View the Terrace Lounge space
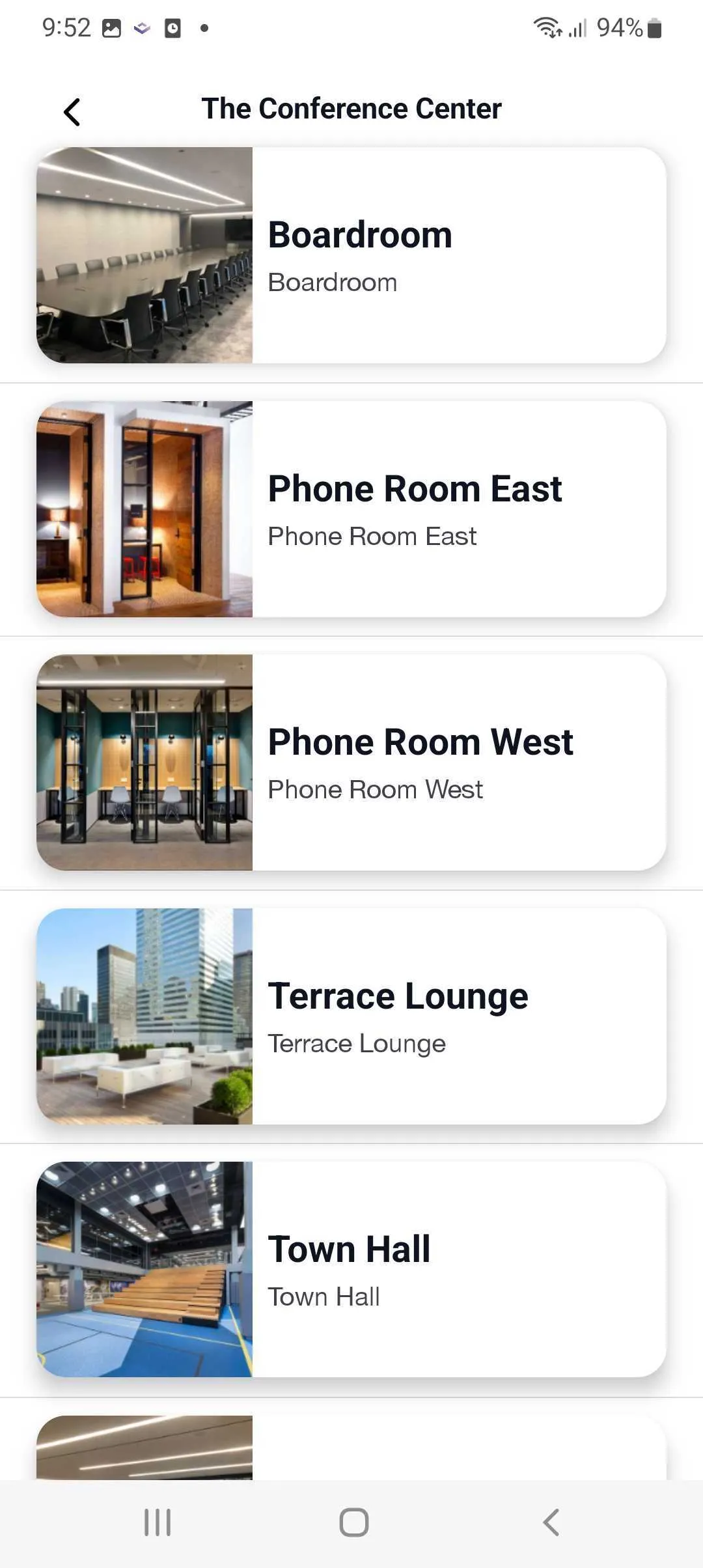This screenshot has width=703, height=1568. 351,1016
